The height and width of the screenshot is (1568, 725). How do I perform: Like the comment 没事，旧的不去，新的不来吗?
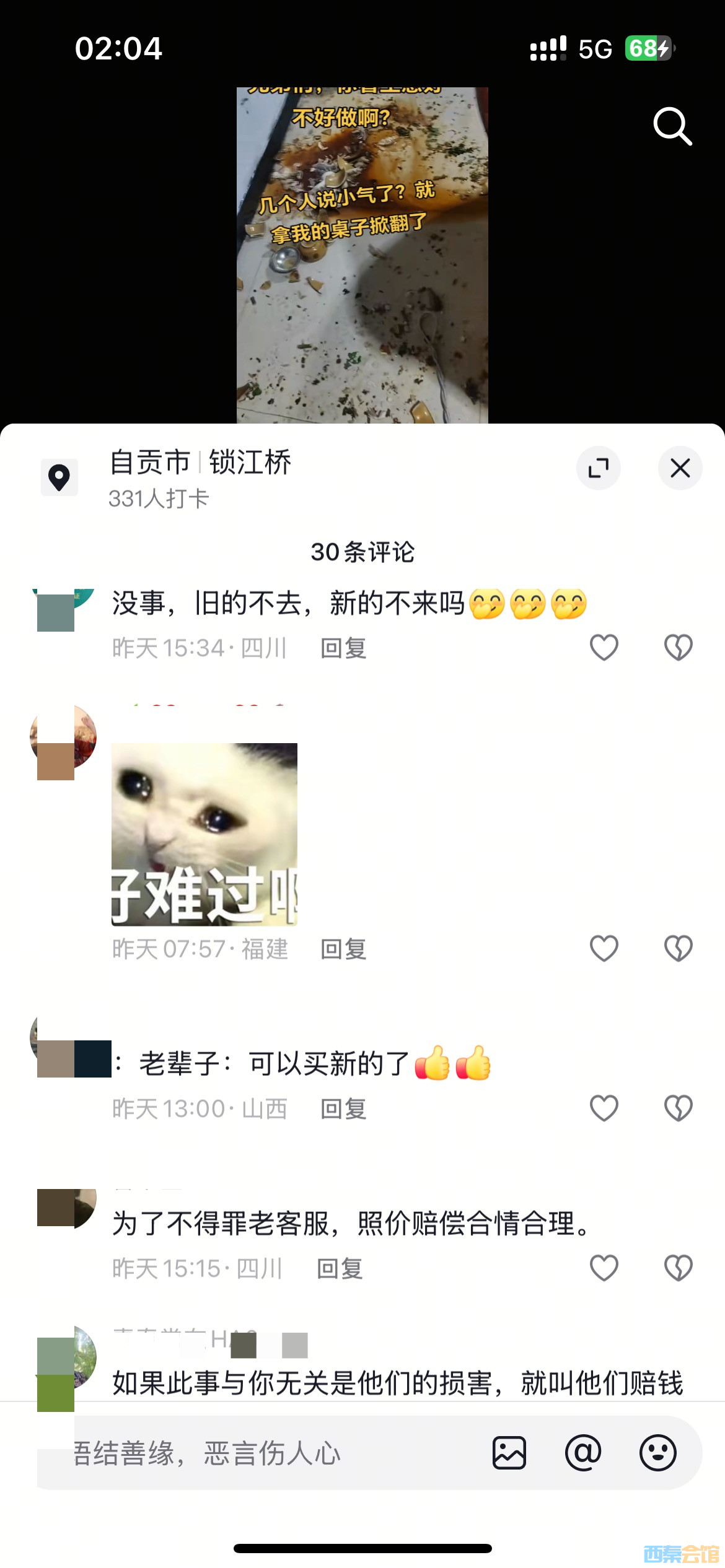[604, 648]
